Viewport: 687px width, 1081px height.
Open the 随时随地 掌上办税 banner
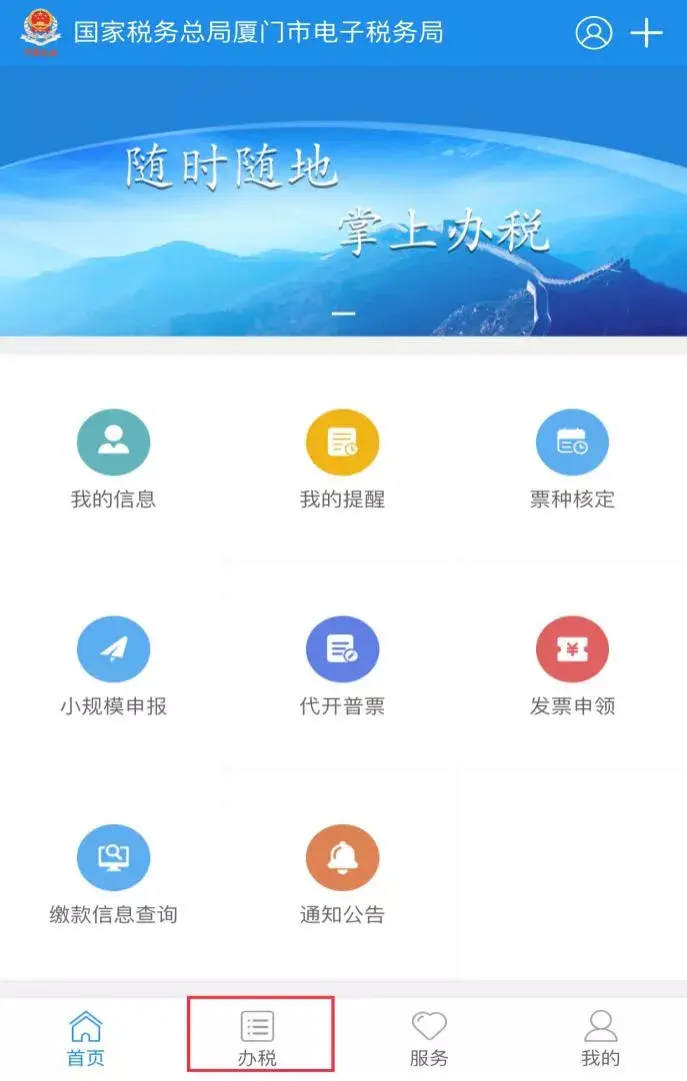point(344,201)
